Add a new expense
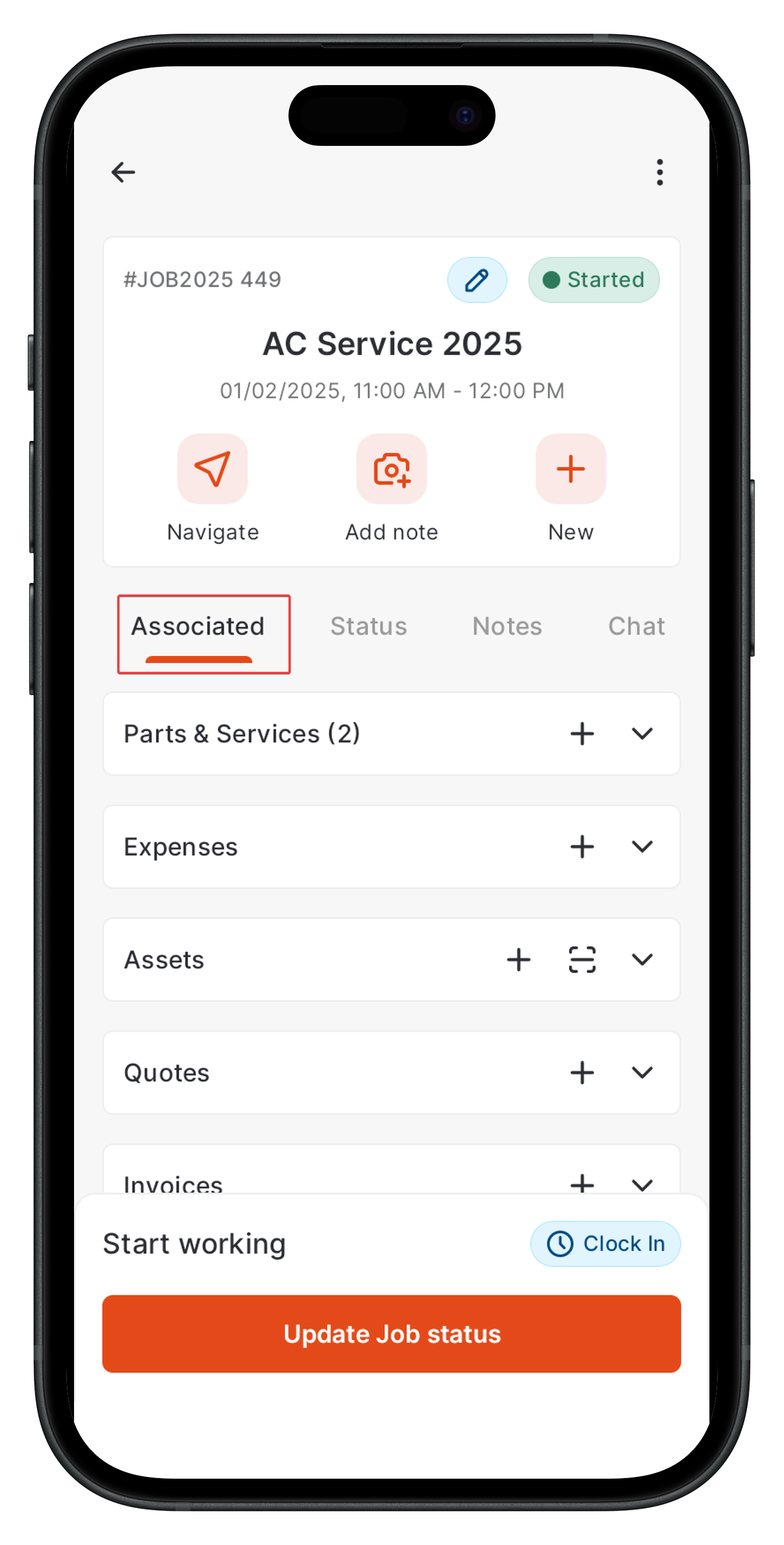The image size is (784, 1545). pos(581,847)
